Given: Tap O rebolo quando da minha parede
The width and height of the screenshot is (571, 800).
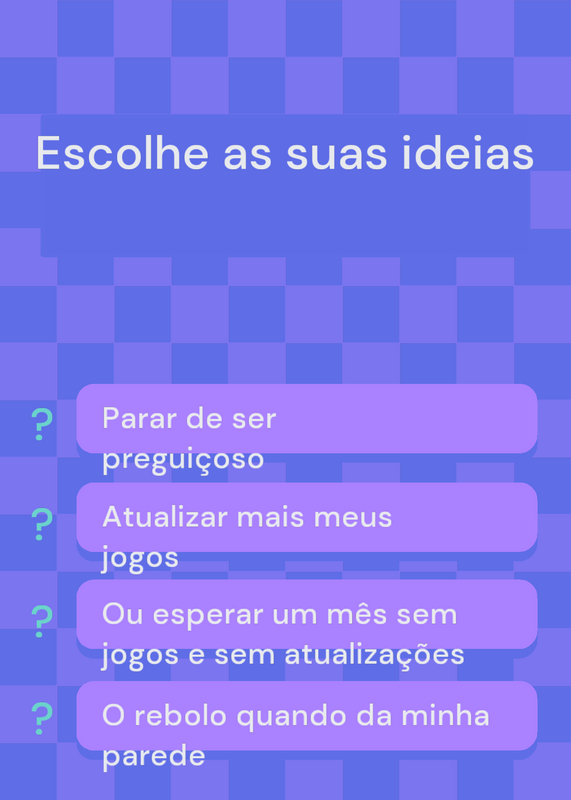Looking at the screenshot, I should pyautogui.click(x=307, y=715).
